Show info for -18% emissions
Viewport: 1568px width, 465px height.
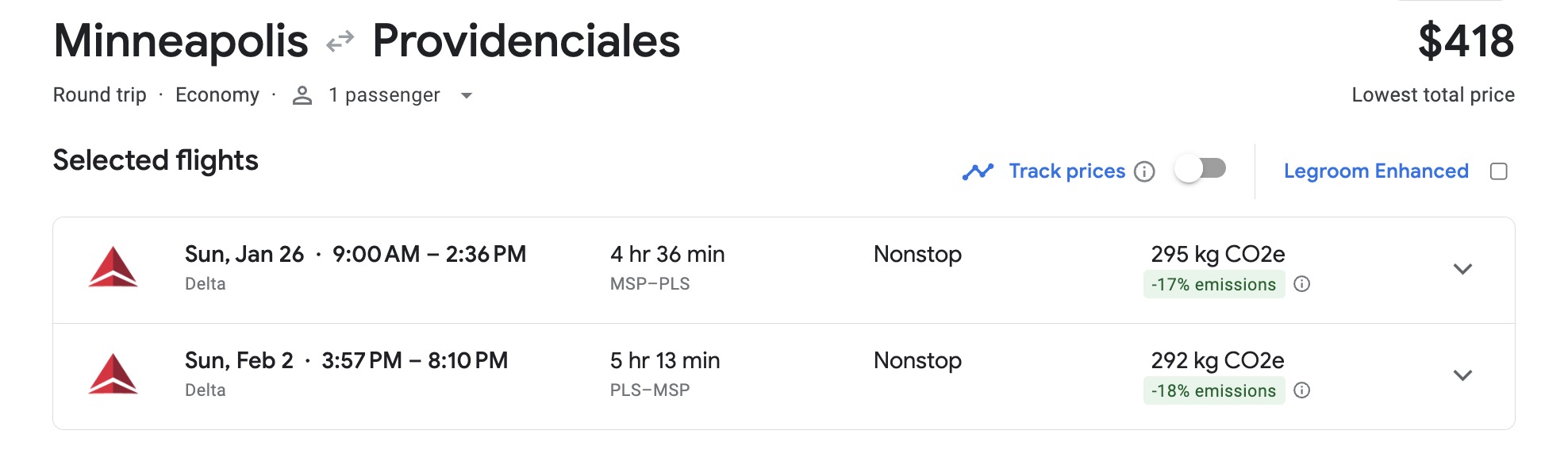pyautogui.click(x=1301, y=390)
